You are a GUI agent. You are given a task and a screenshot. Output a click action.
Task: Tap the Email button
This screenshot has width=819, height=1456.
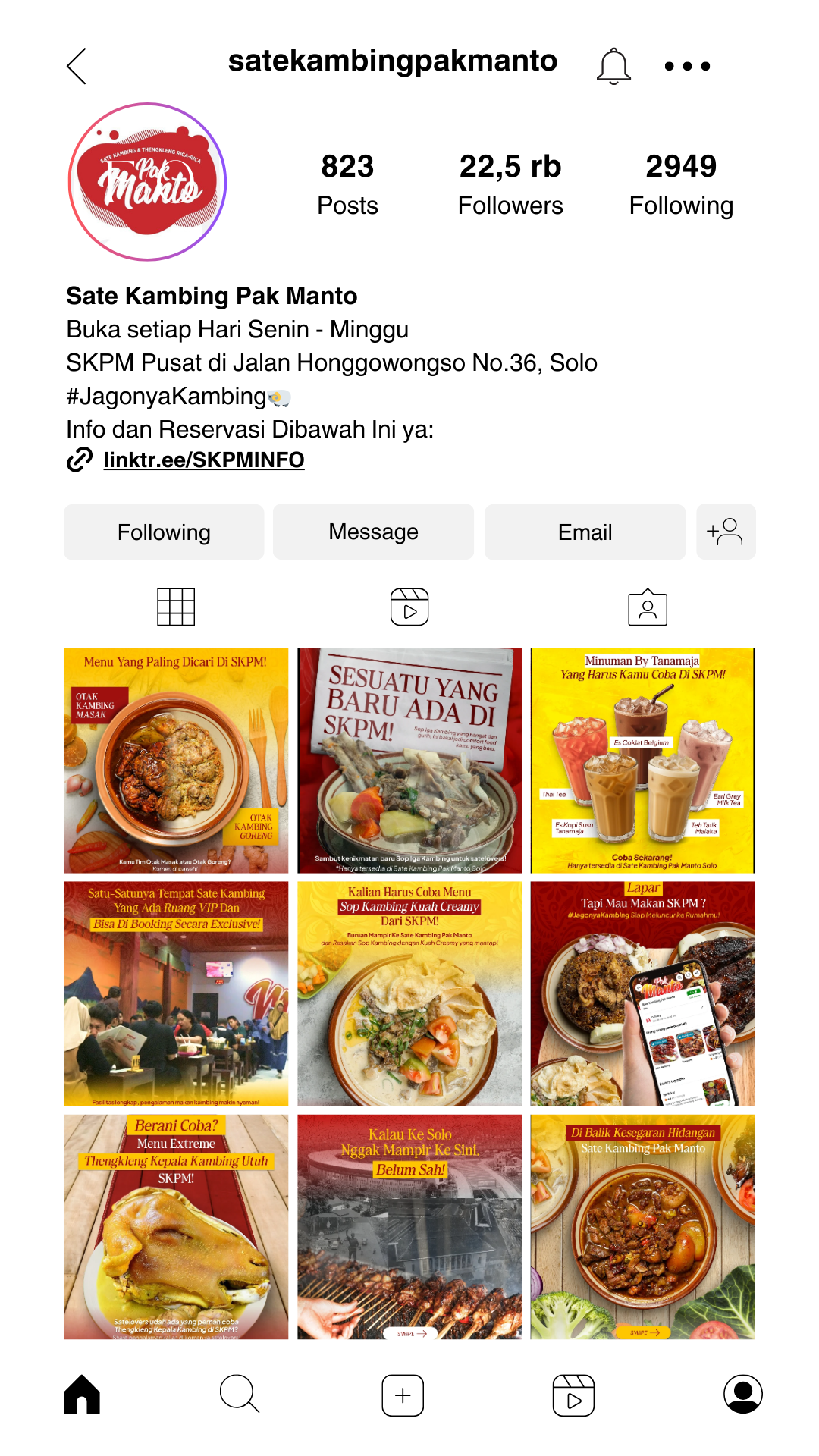pyautogui.click(x=585, y=532)
